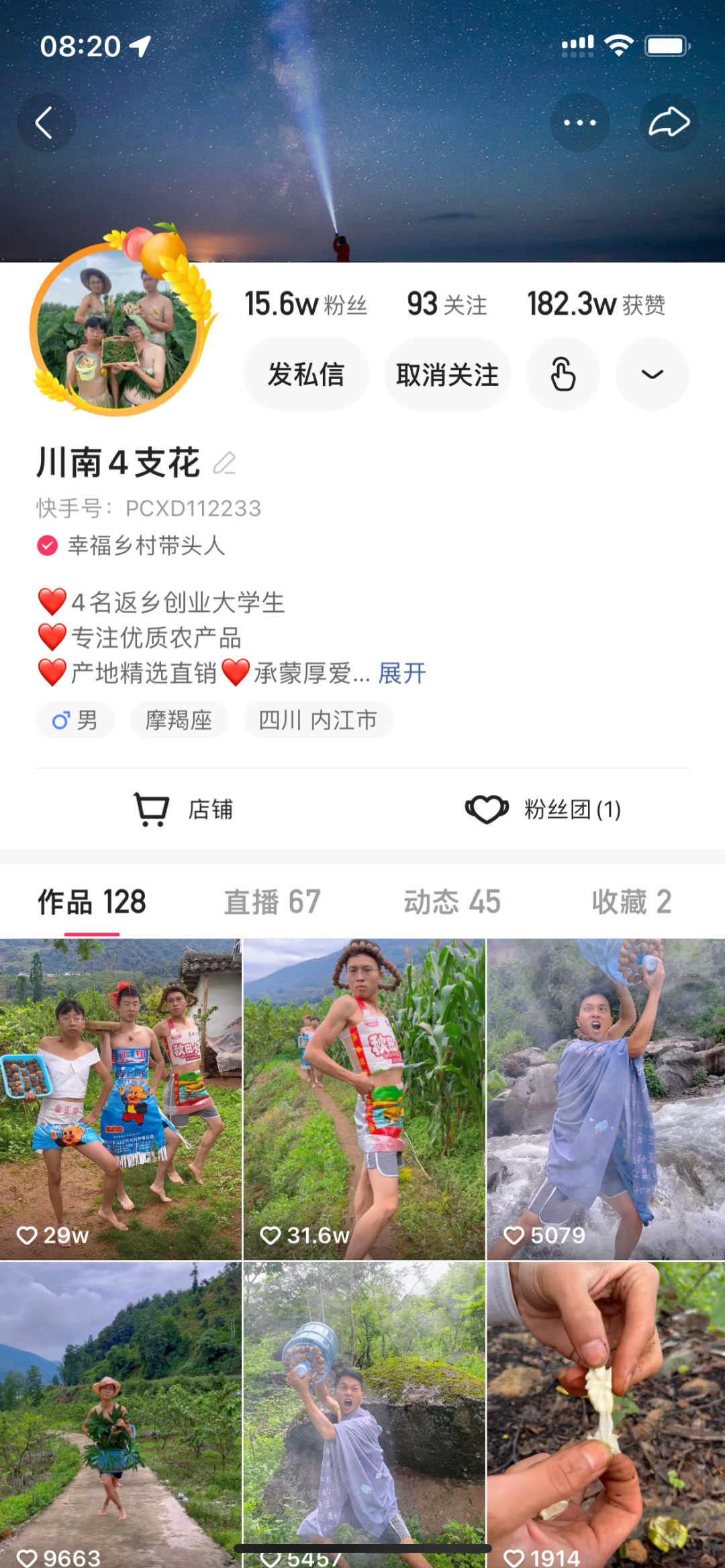View the 15.6w 粉丝 followers list
The image size is (725, 1568).
click(305, 305)
